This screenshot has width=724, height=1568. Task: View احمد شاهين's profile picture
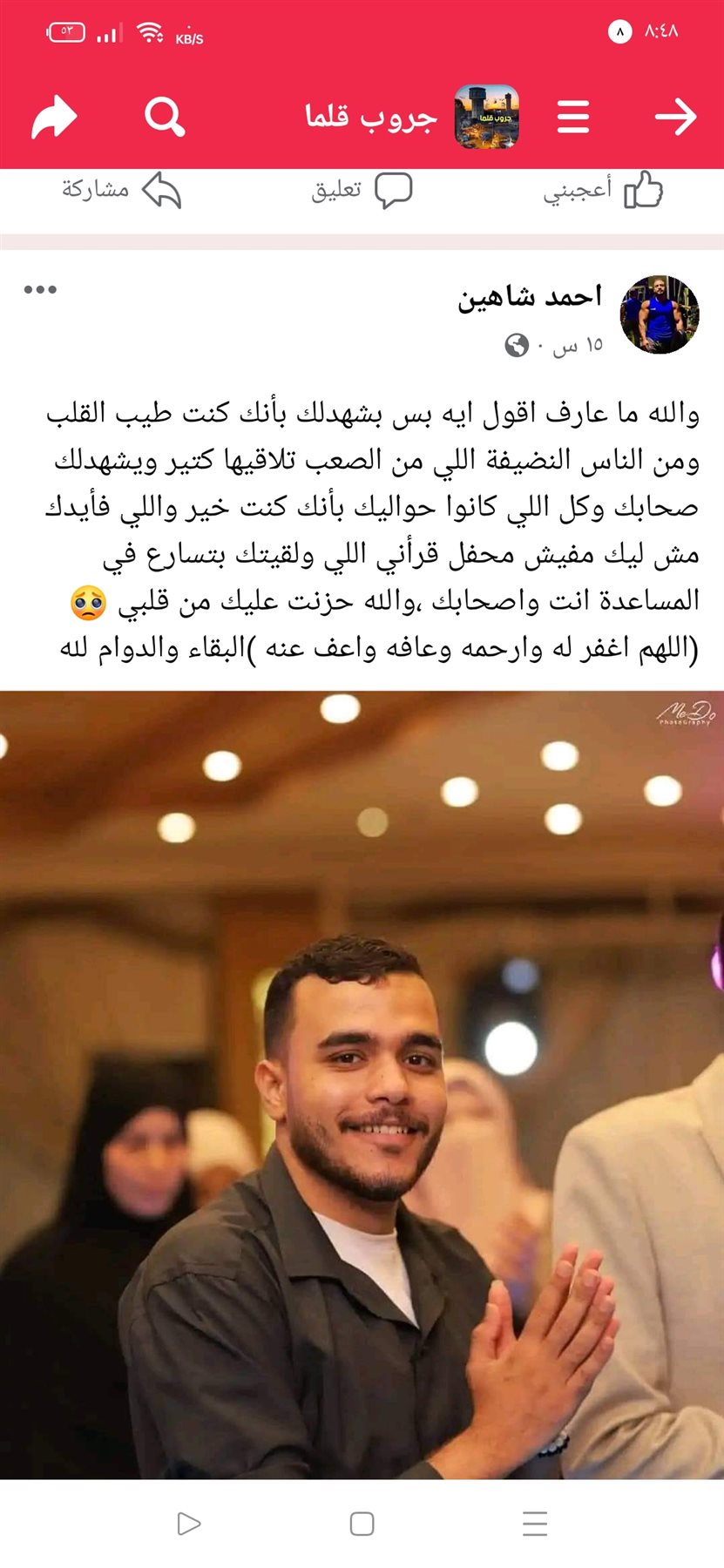(x=660, y=314)
